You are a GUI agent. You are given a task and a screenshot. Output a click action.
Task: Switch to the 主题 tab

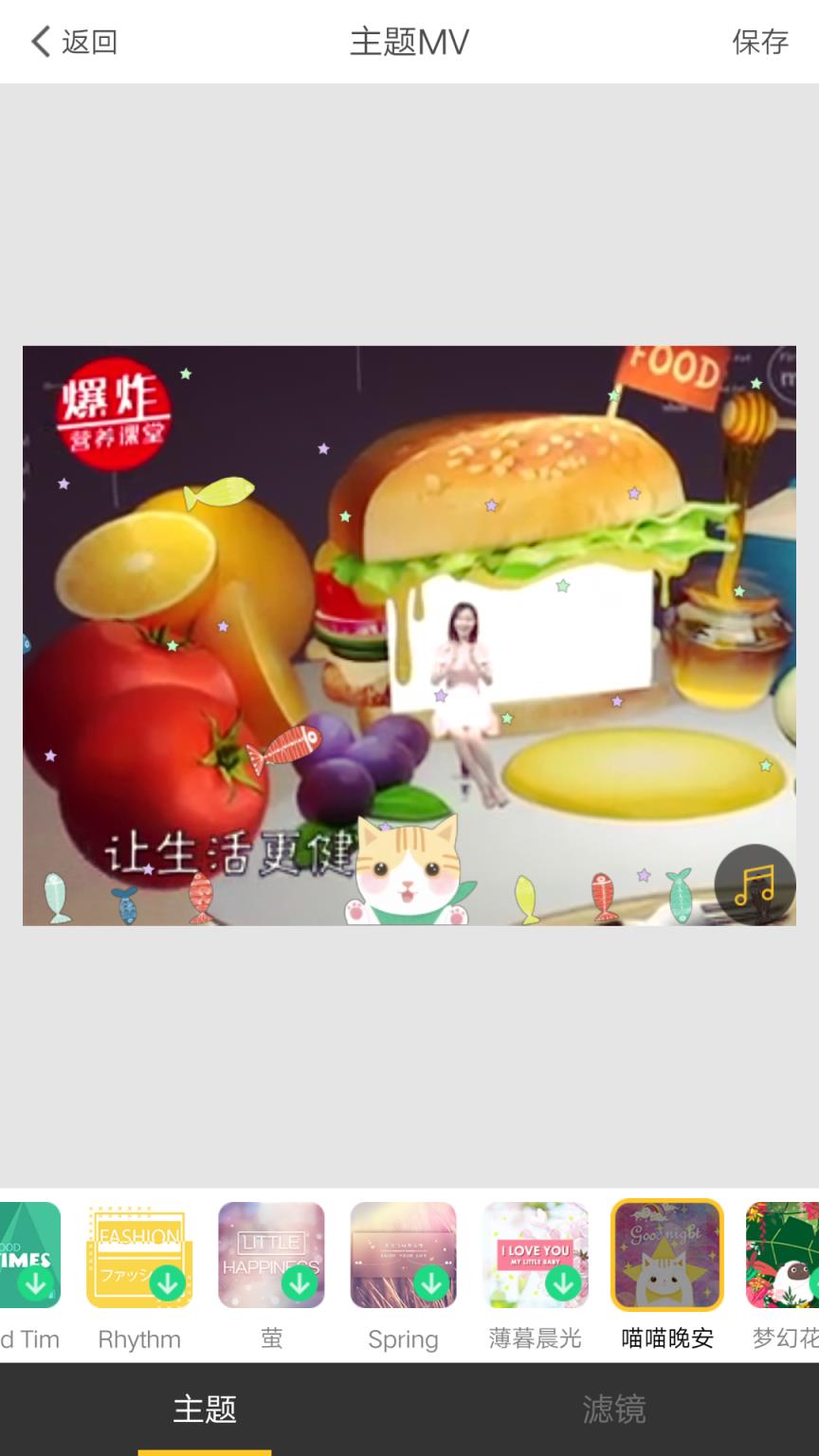point(205,1410)
